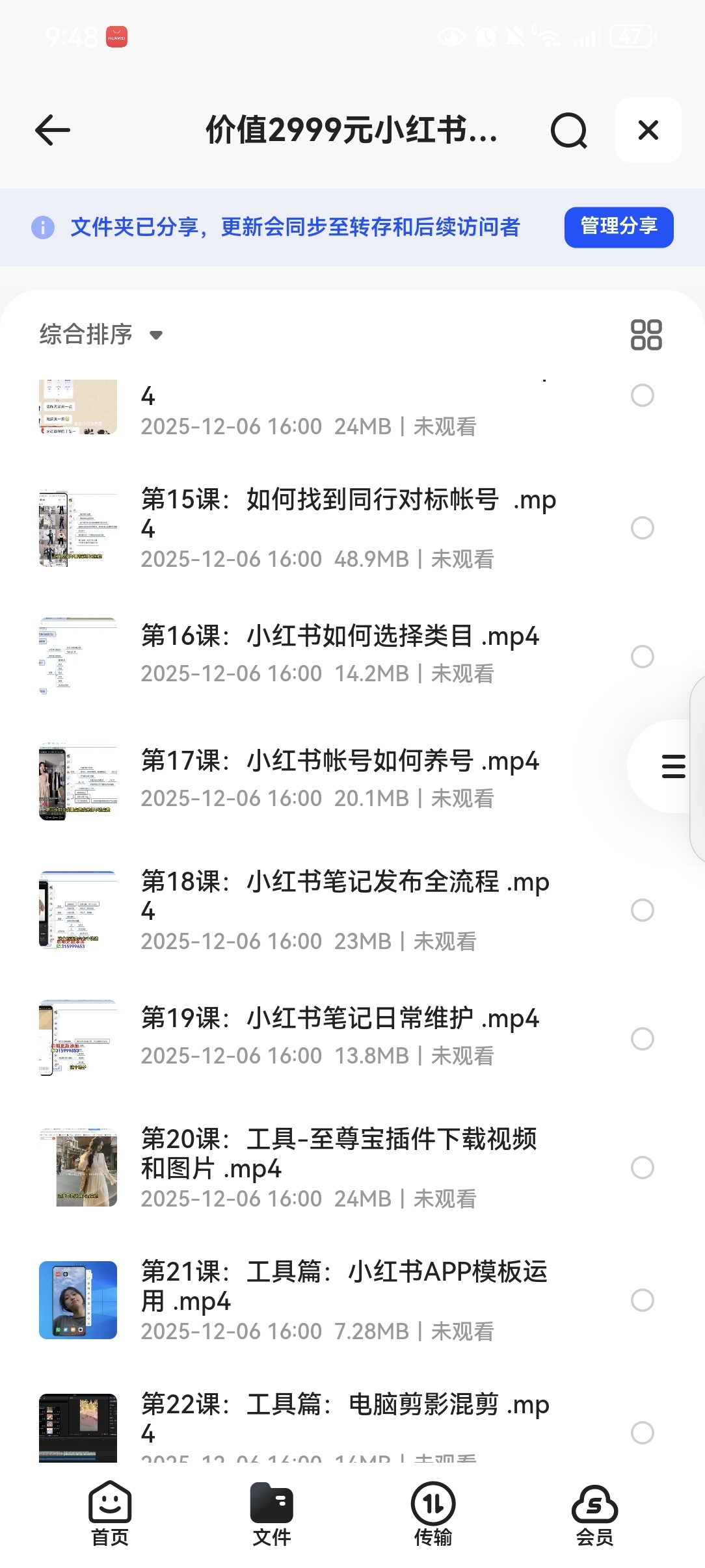Switch to grid view layout
705x1568 pixels.
(646, 335)
